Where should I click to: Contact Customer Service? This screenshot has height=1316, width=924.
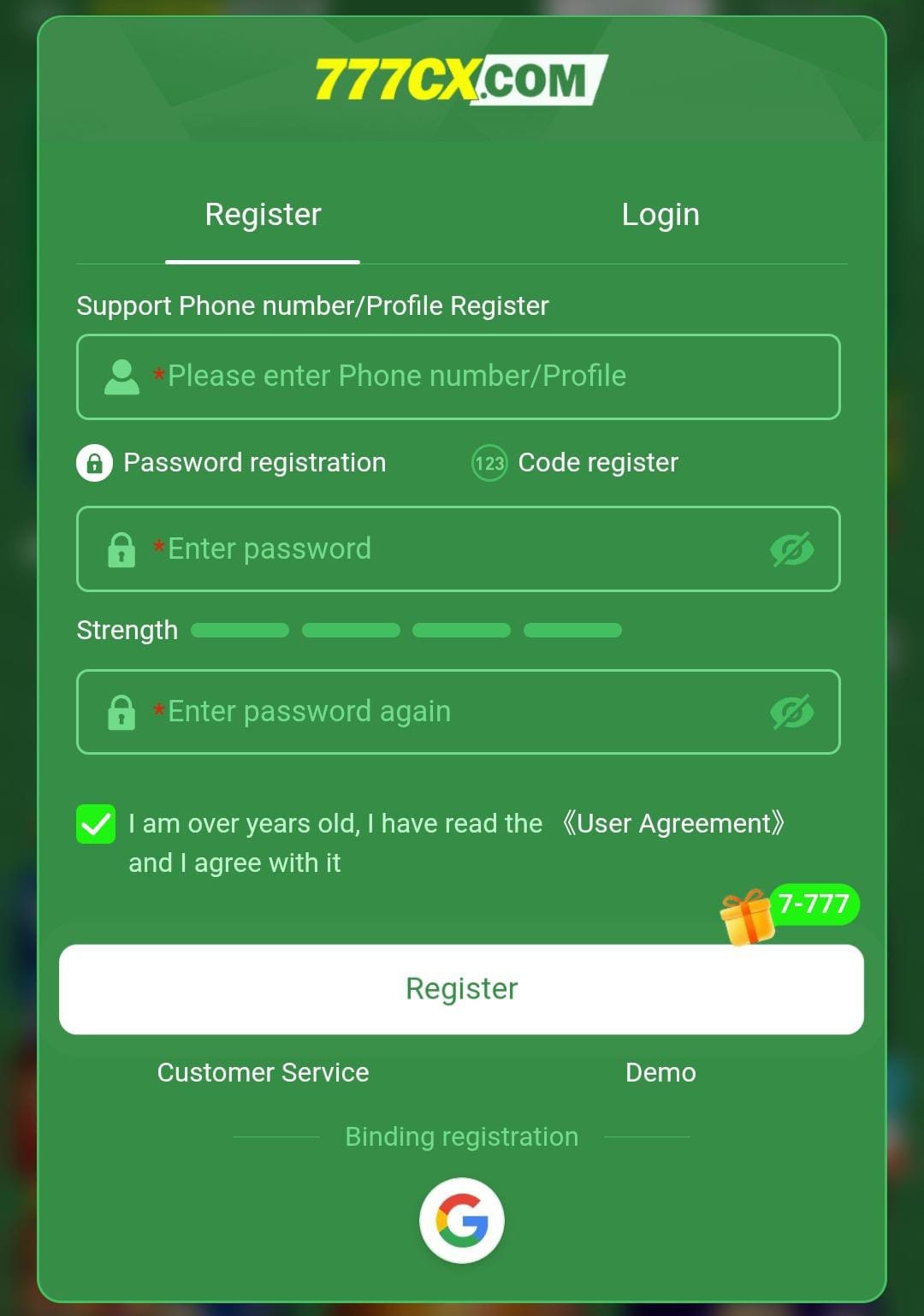pyautogui.click(x=263, y=1072)
